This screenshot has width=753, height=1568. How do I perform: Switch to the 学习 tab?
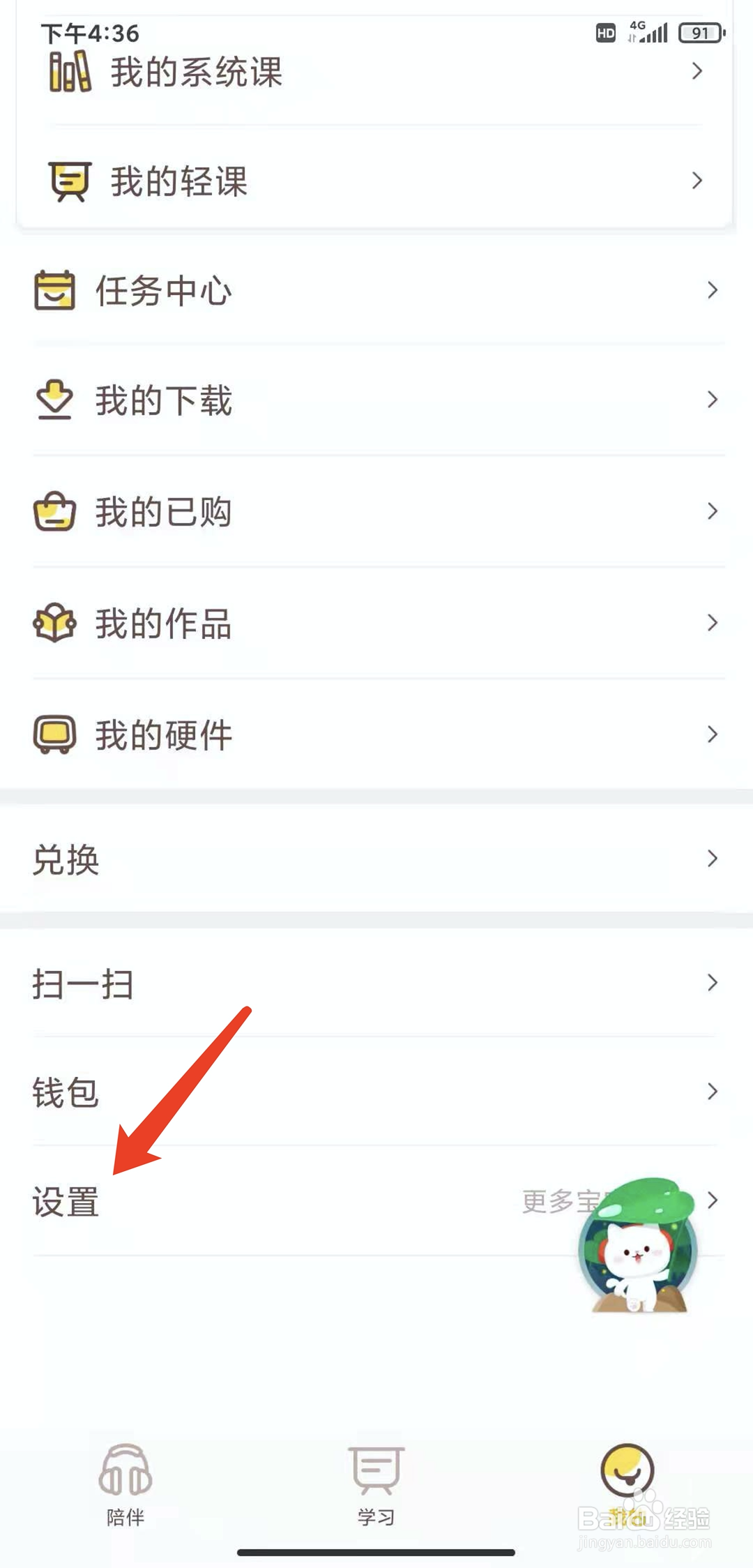click(x=375, y=1486)
